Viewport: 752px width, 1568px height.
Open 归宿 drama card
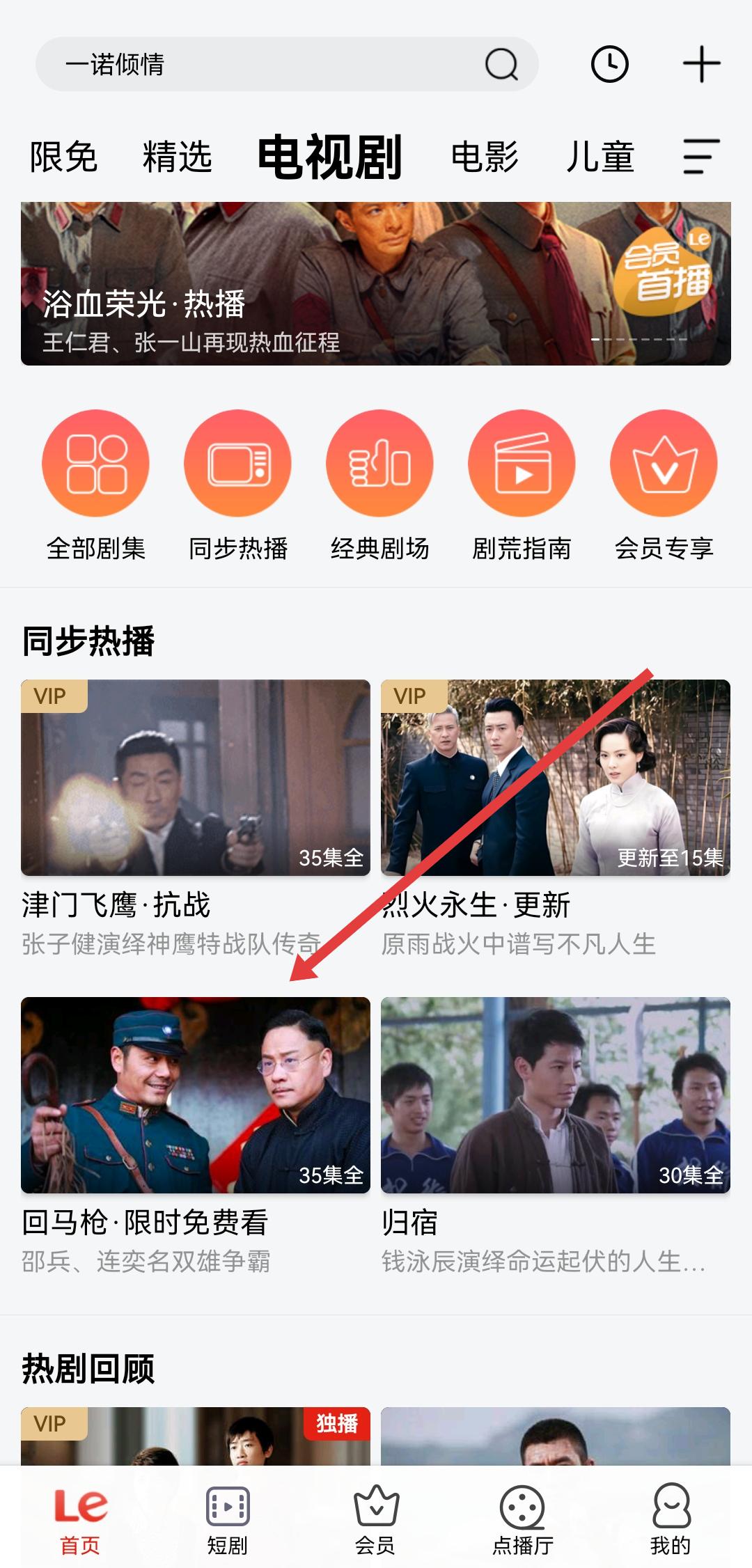coord(556,1095)
